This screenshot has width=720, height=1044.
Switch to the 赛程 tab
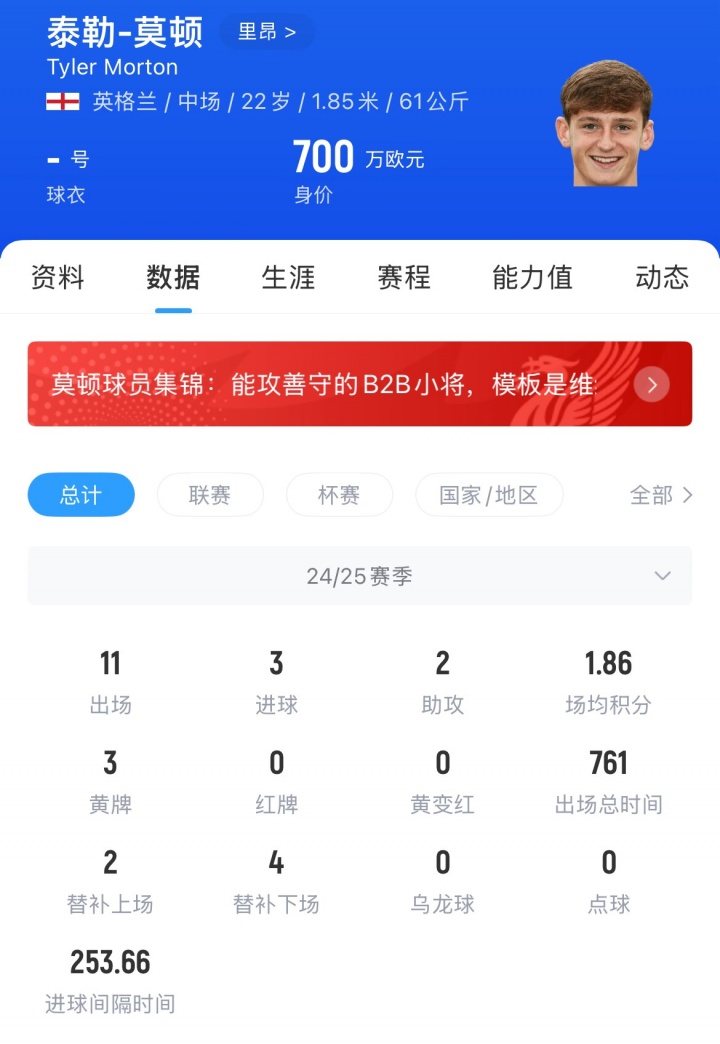coord(403,277)
